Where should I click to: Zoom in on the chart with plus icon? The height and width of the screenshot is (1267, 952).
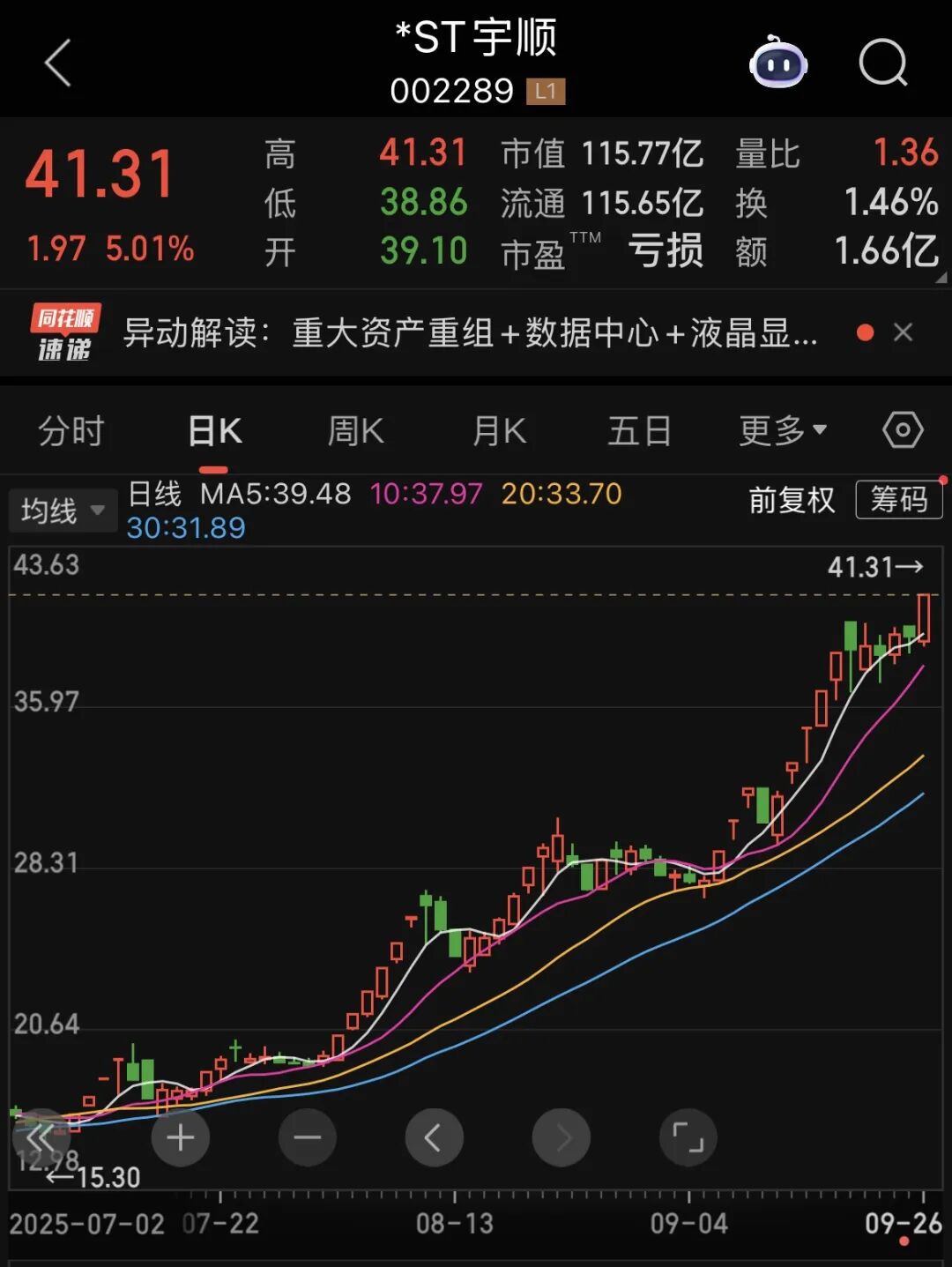coord(181,1137)
